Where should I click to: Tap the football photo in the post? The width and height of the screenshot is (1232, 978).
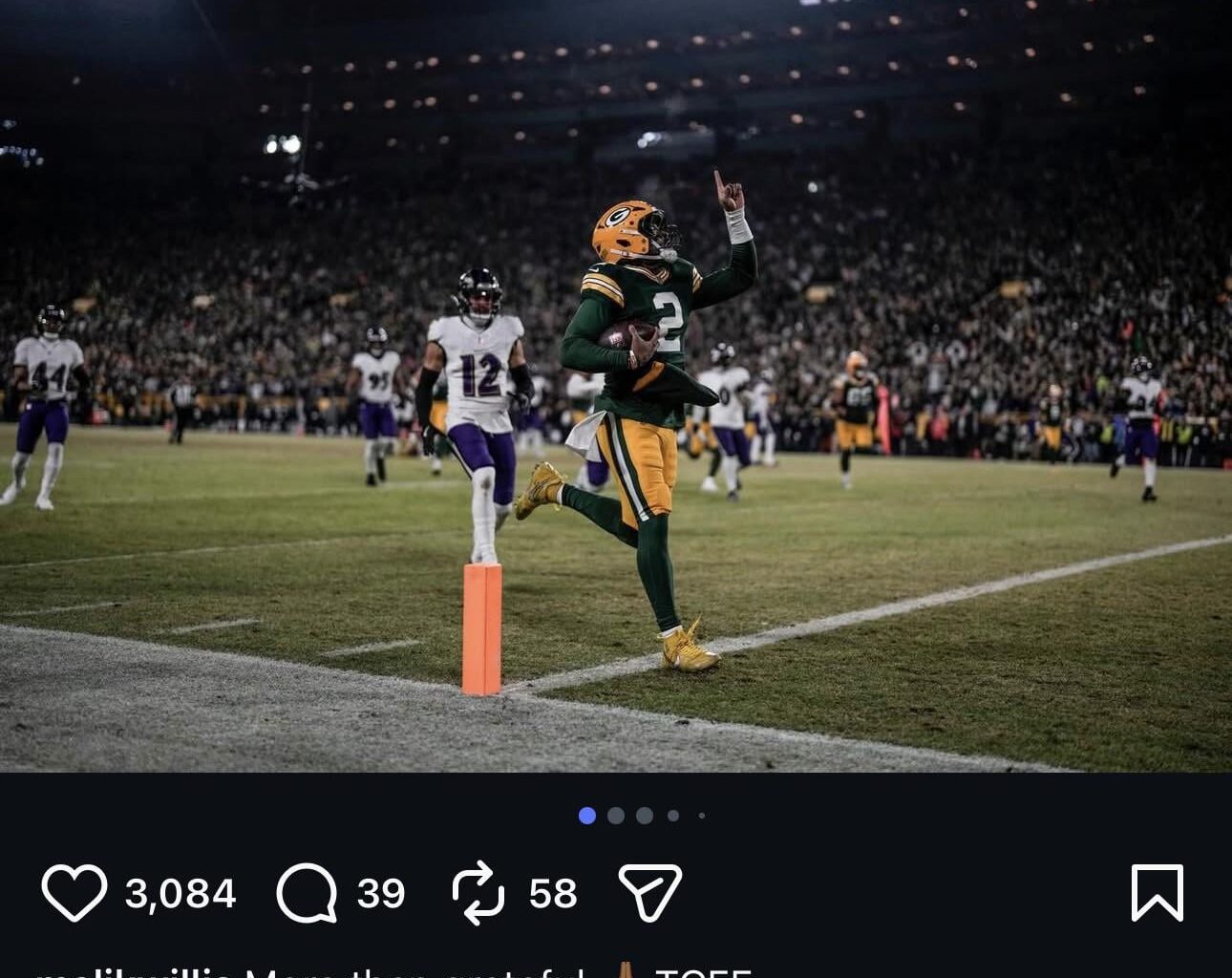click(x=616, y=382)
